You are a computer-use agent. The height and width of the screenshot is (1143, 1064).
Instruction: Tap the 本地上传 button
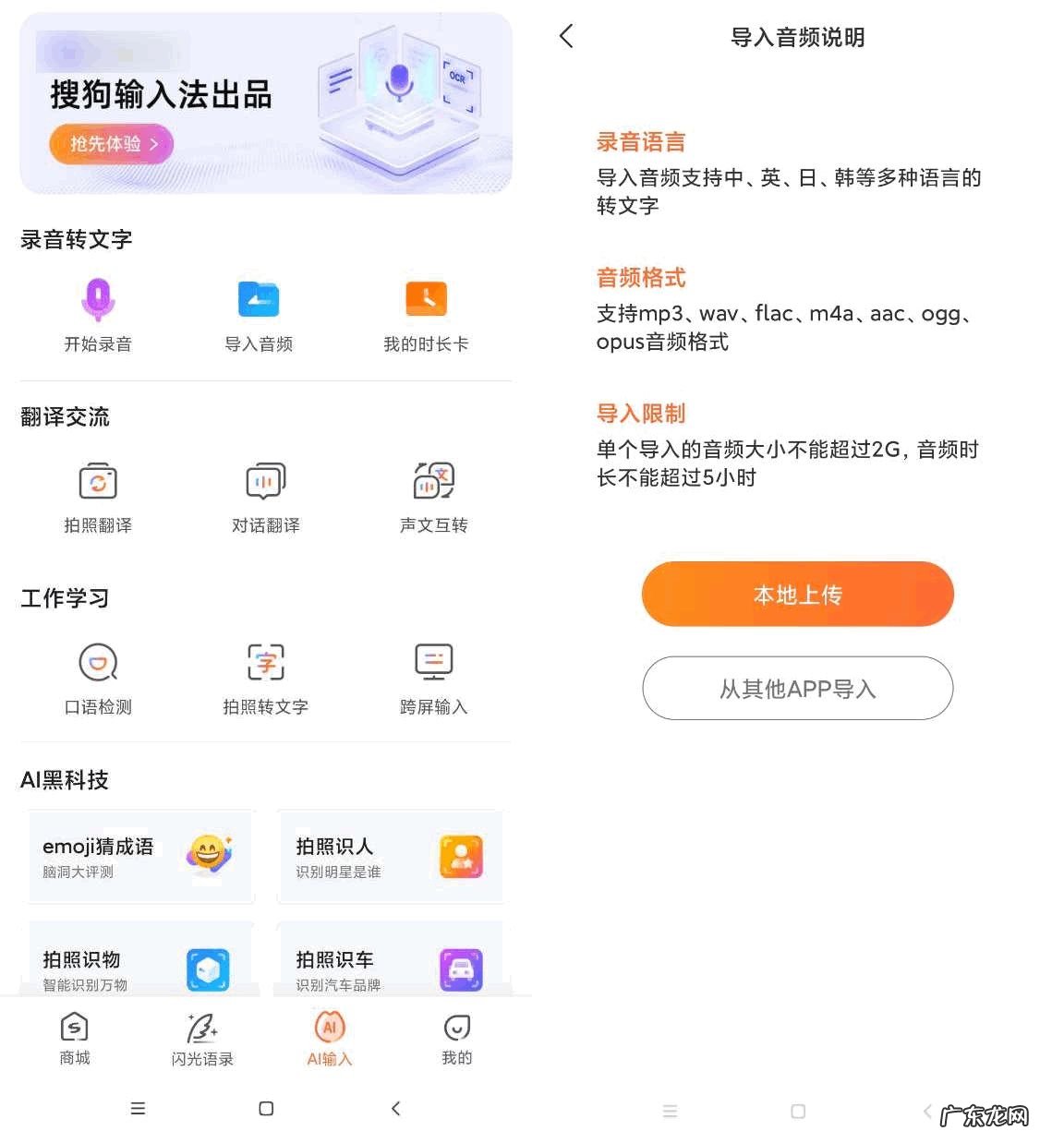tap(797, 595)
